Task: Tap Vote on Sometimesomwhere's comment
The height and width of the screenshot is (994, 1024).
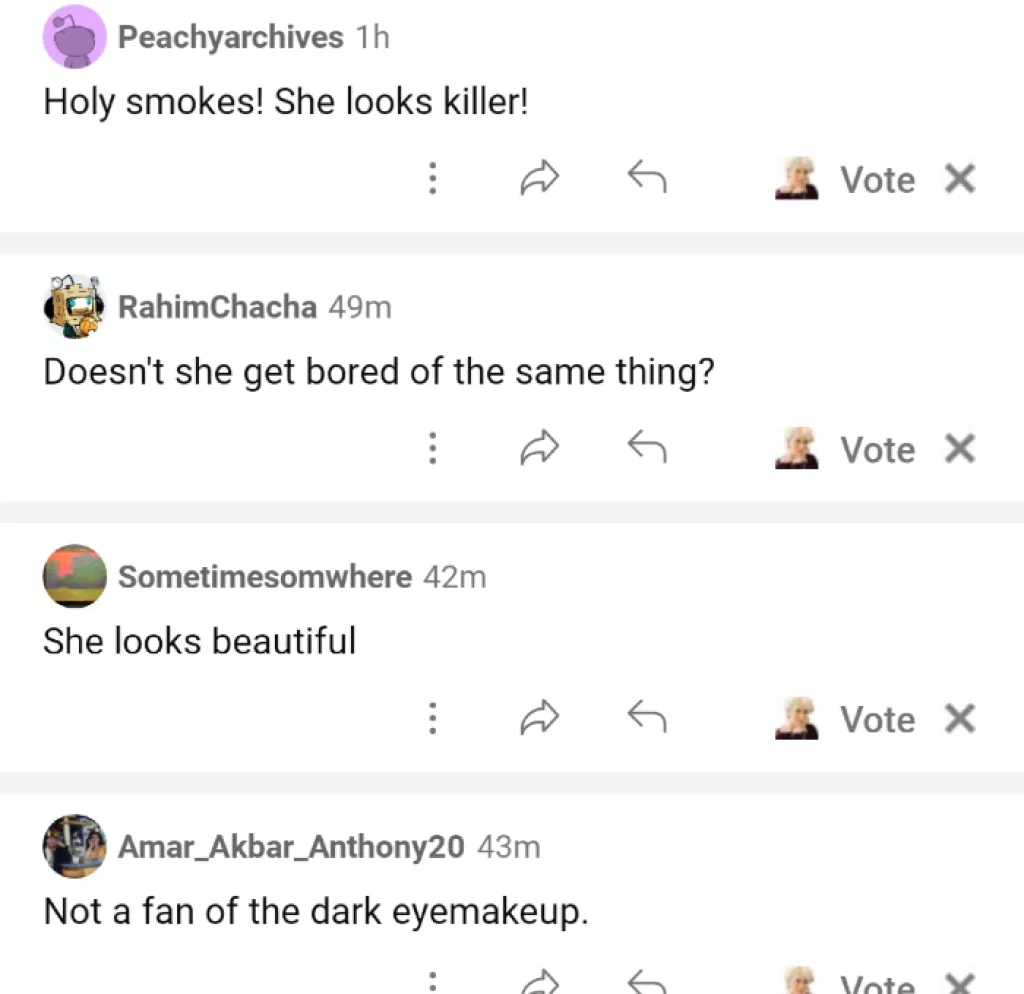Action: [x=876, y=720]
